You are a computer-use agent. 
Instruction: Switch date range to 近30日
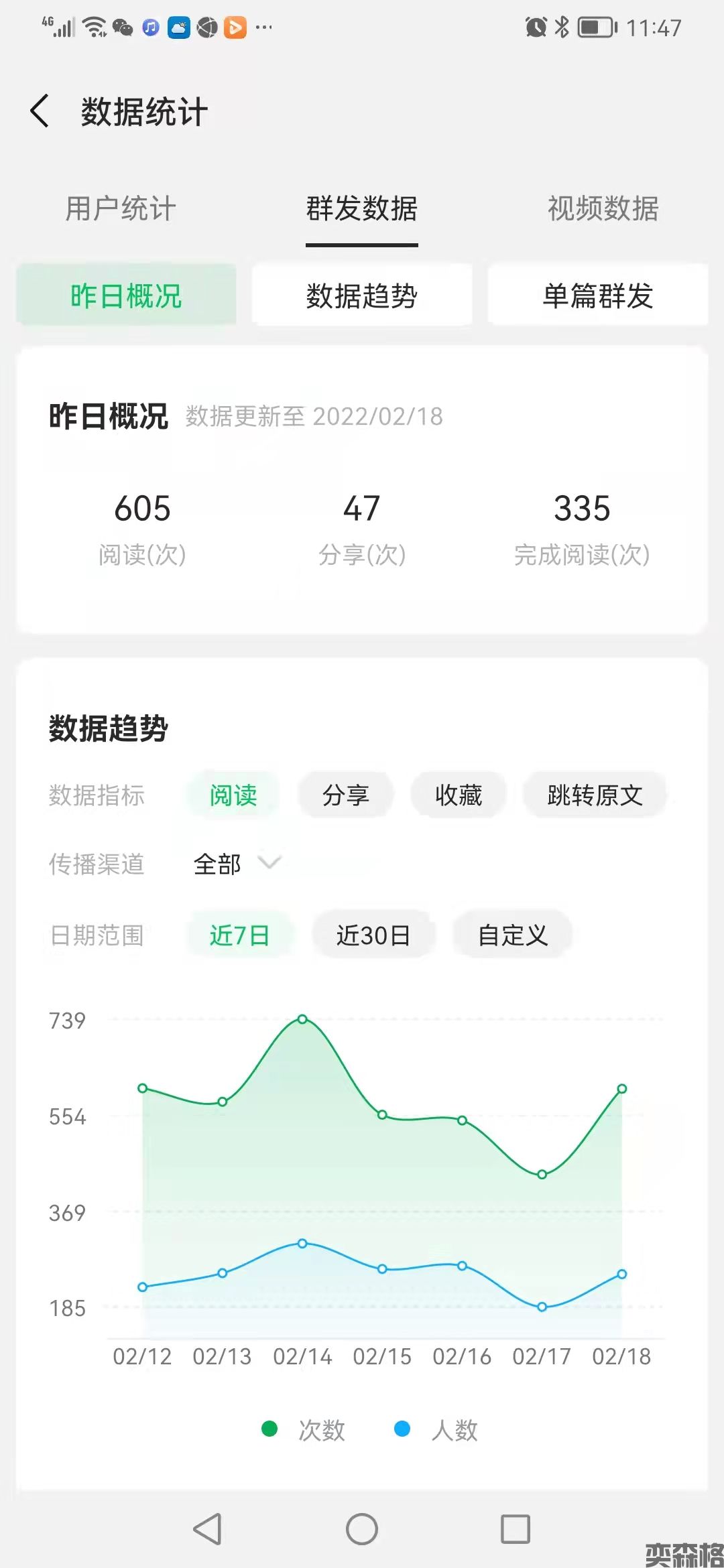pyautogui.click(x=373, y=935)
